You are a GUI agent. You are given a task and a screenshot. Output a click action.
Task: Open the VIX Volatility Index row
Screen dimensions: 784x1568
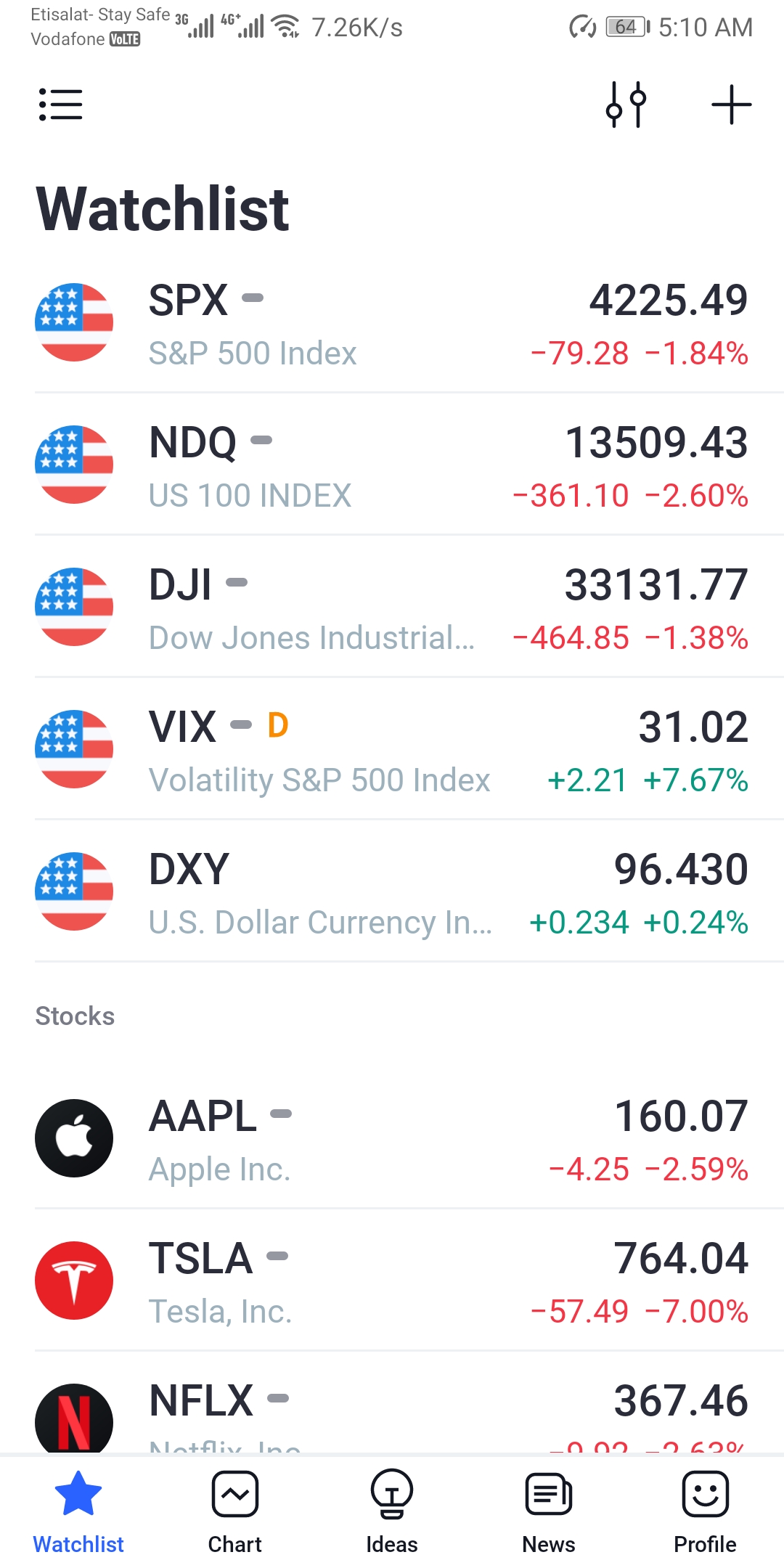pos(392,750)
